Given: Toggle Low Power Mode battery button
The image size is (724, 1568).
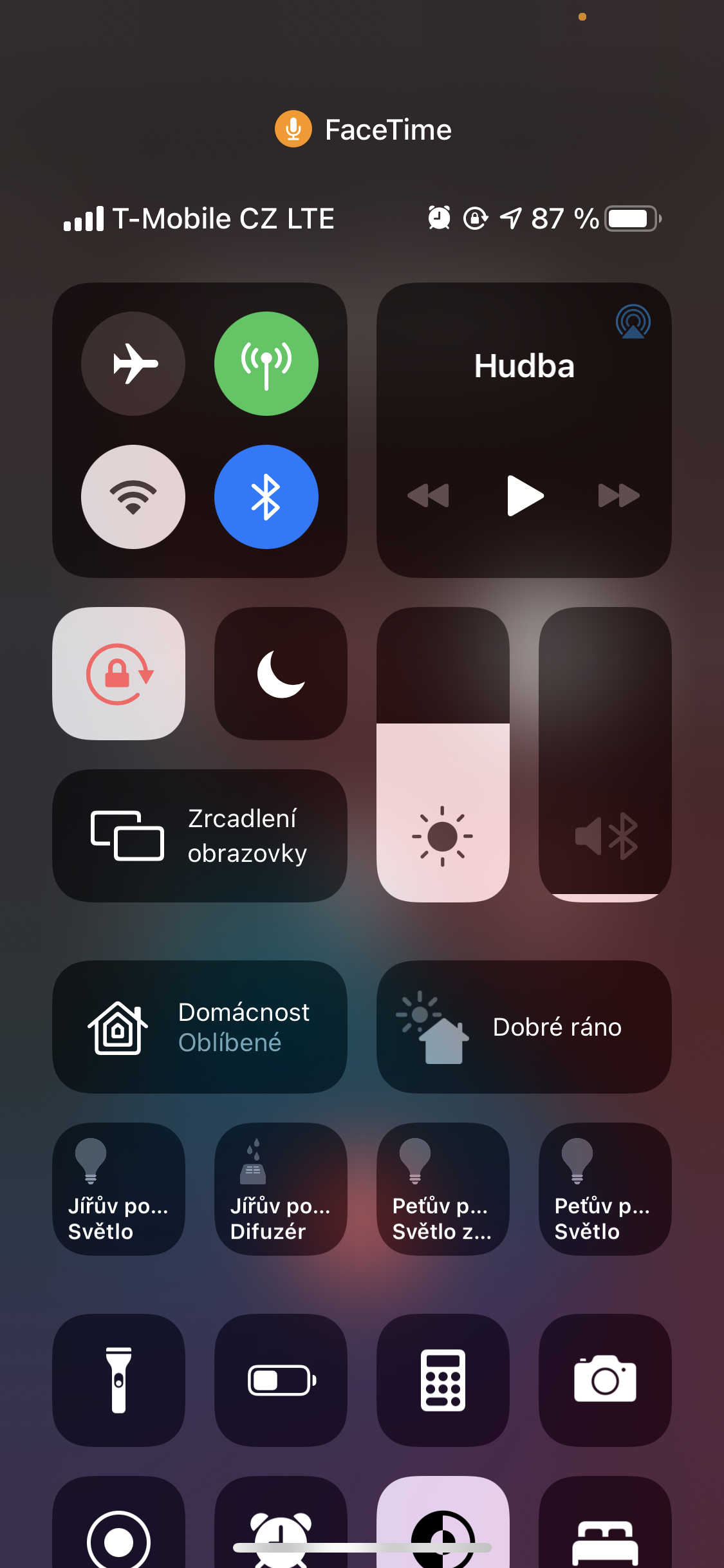Looking at the screenshot, I should (x=281, y=1380).
